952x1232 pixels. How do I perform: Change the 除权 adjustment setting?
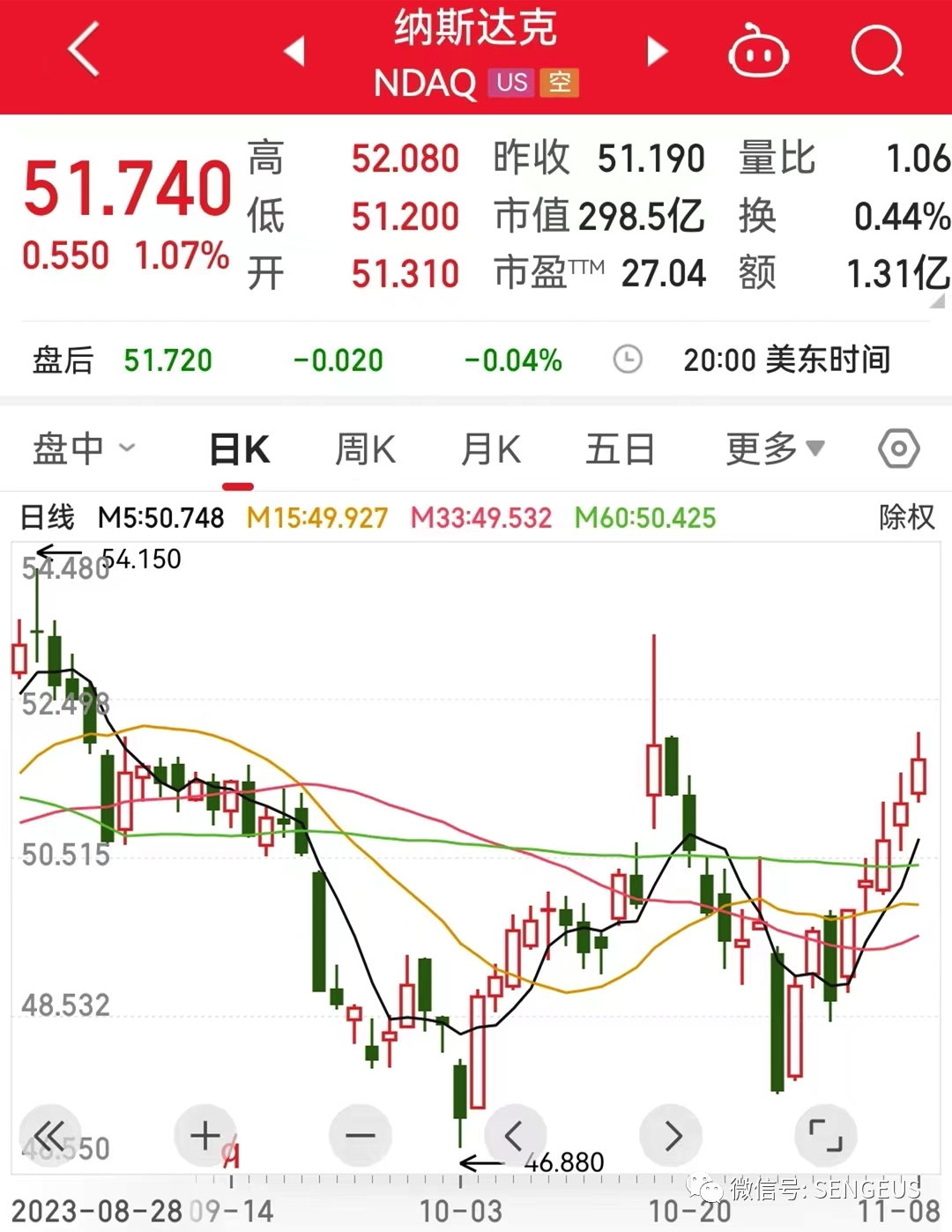[x=905, y=517]
